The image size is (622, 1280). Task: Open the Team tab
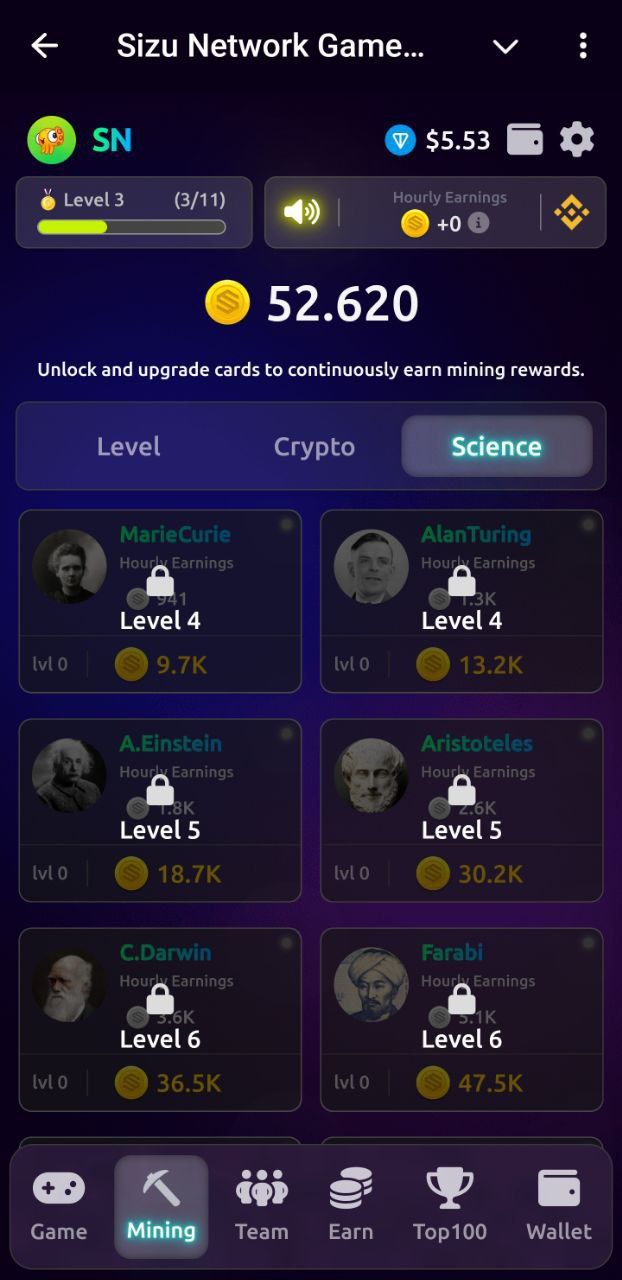point(261,1207)
